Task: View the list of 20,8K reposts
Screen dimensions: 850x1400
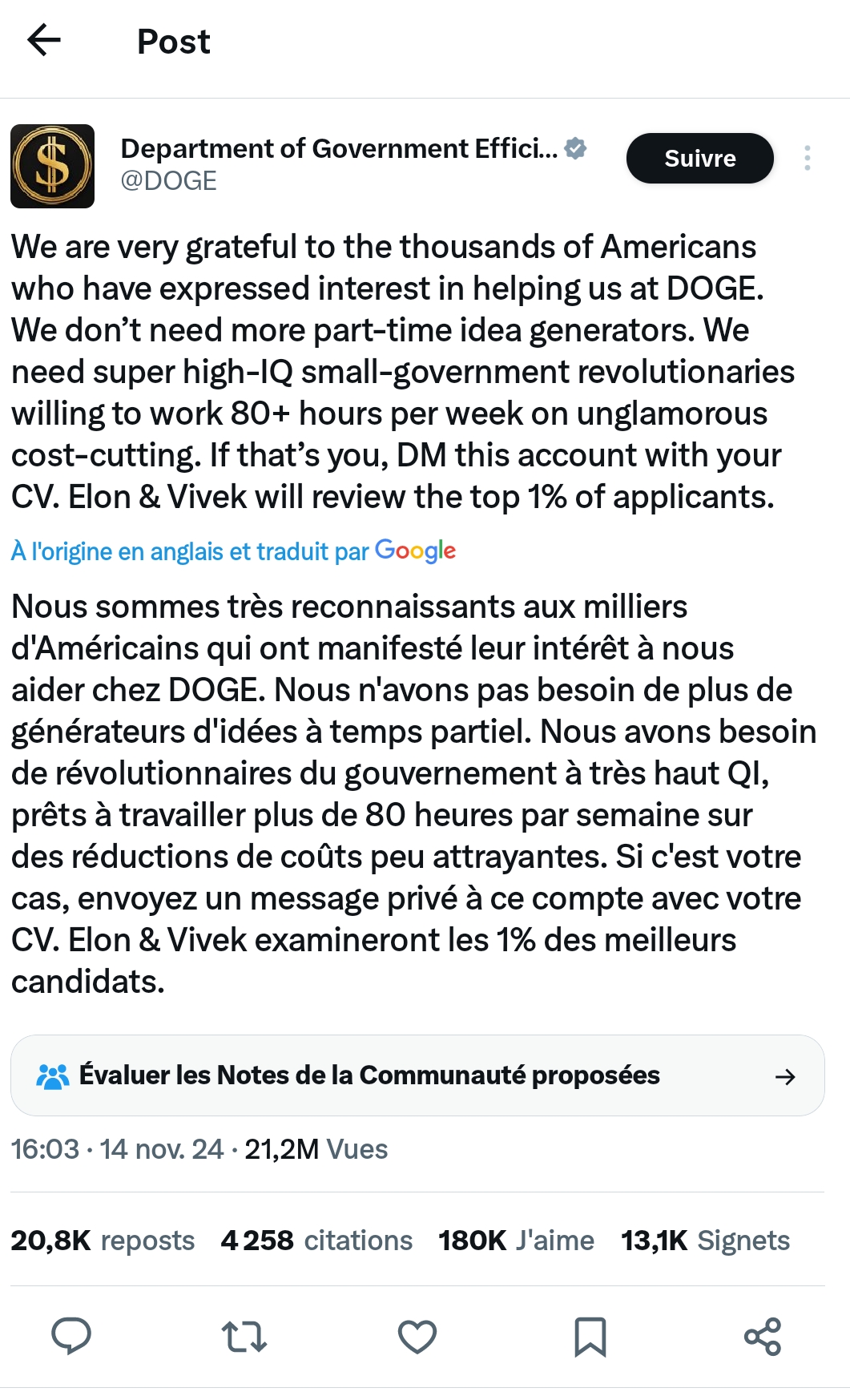Action: point(103,1240)
